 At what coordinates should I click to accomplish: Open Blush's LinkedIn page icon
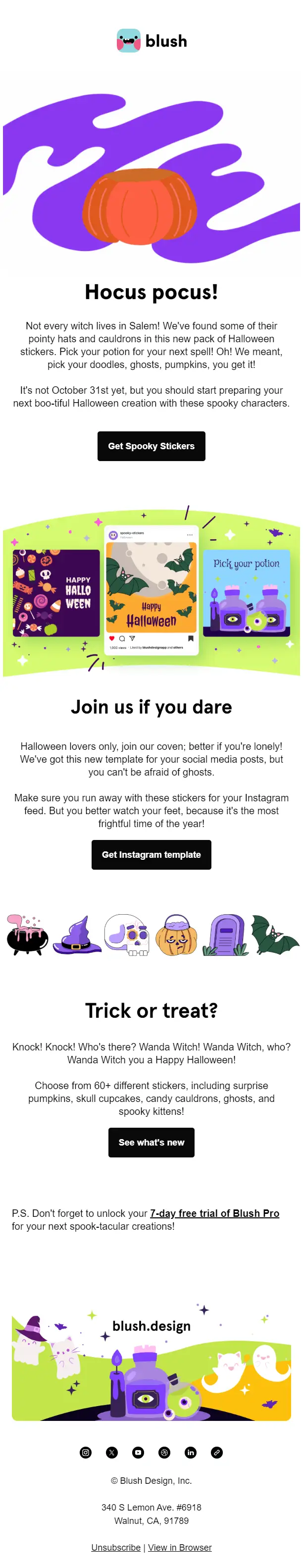191,1452
